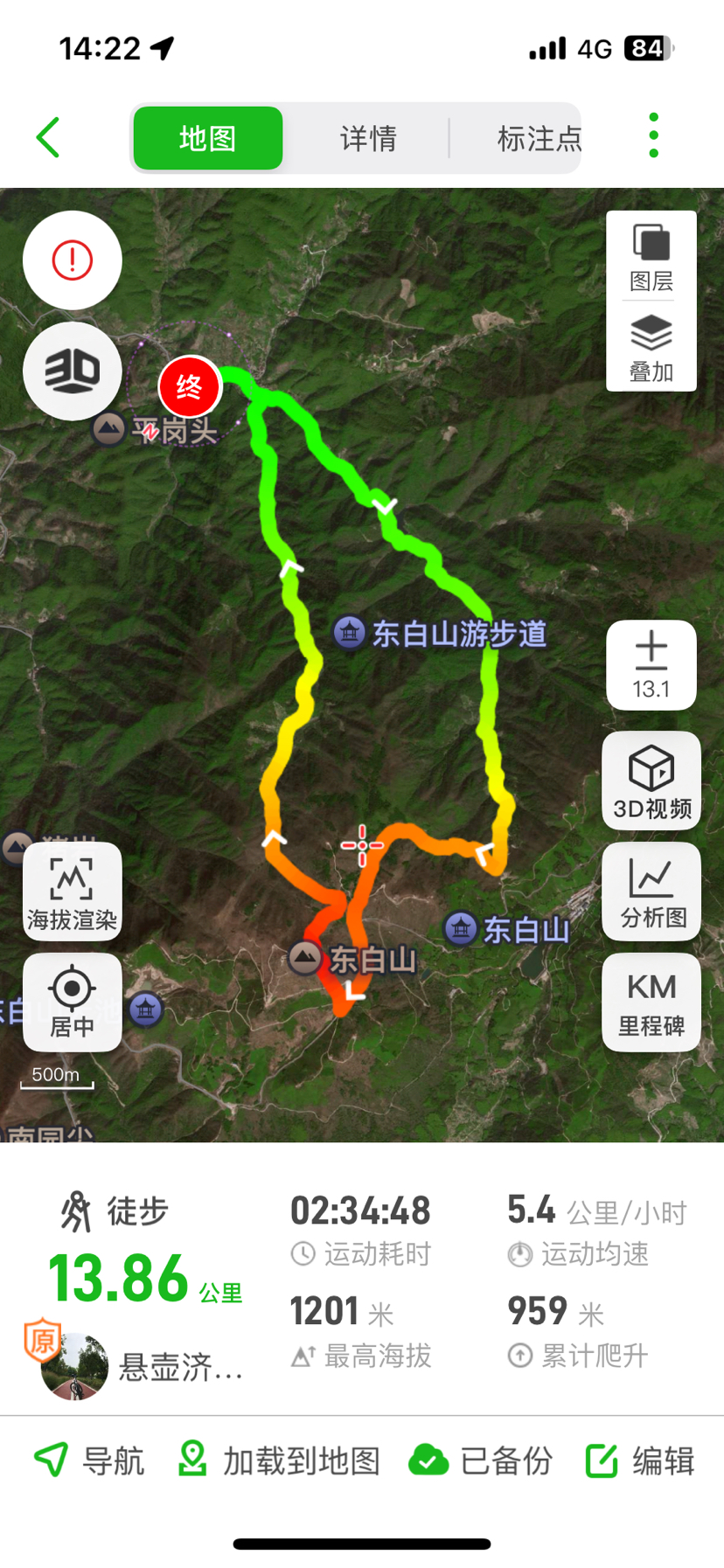
Task: Switch to the 标注点 tab
Action: coord(536,138)
